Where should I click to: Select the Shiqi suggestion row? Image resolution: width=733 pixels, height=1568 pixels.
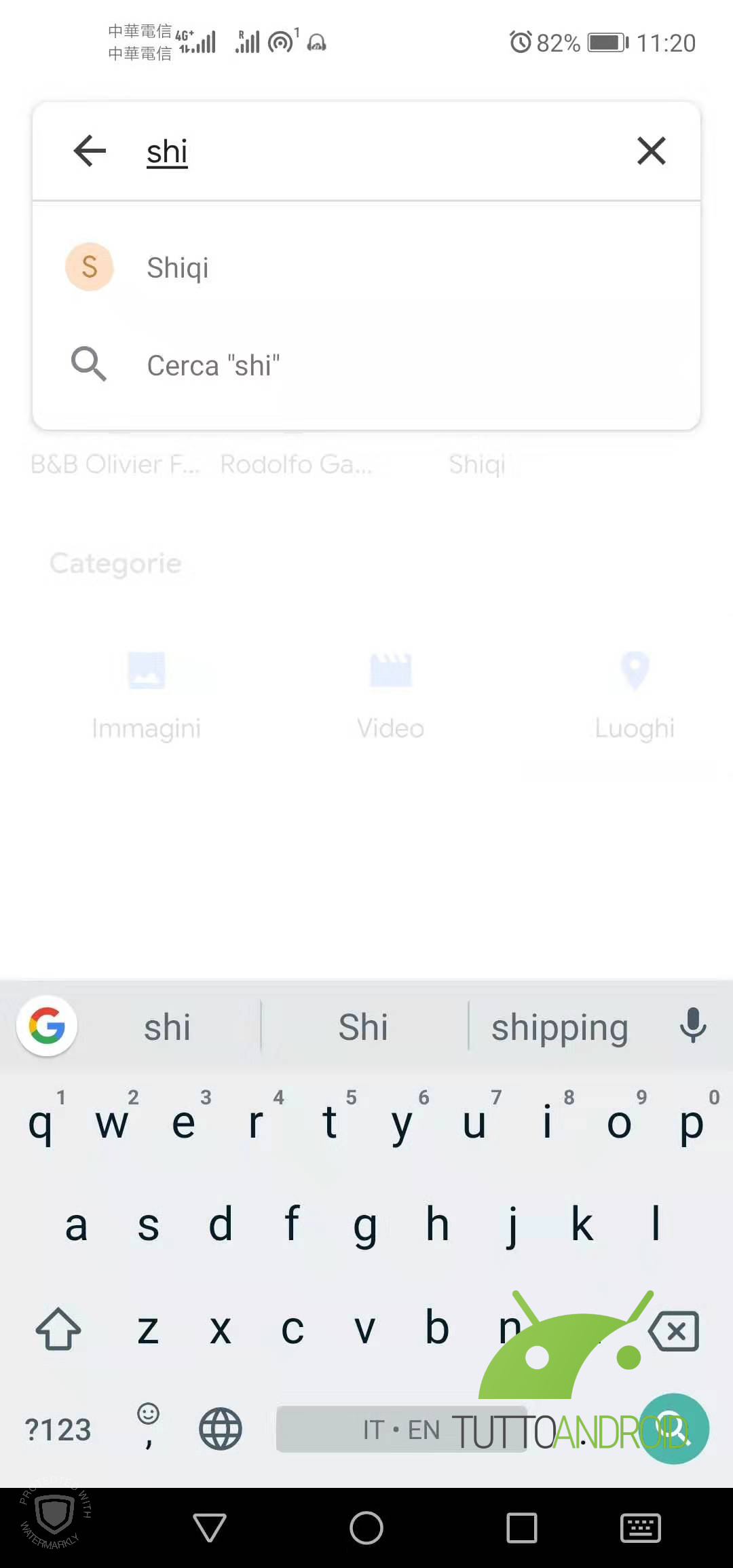pos(366,267)
